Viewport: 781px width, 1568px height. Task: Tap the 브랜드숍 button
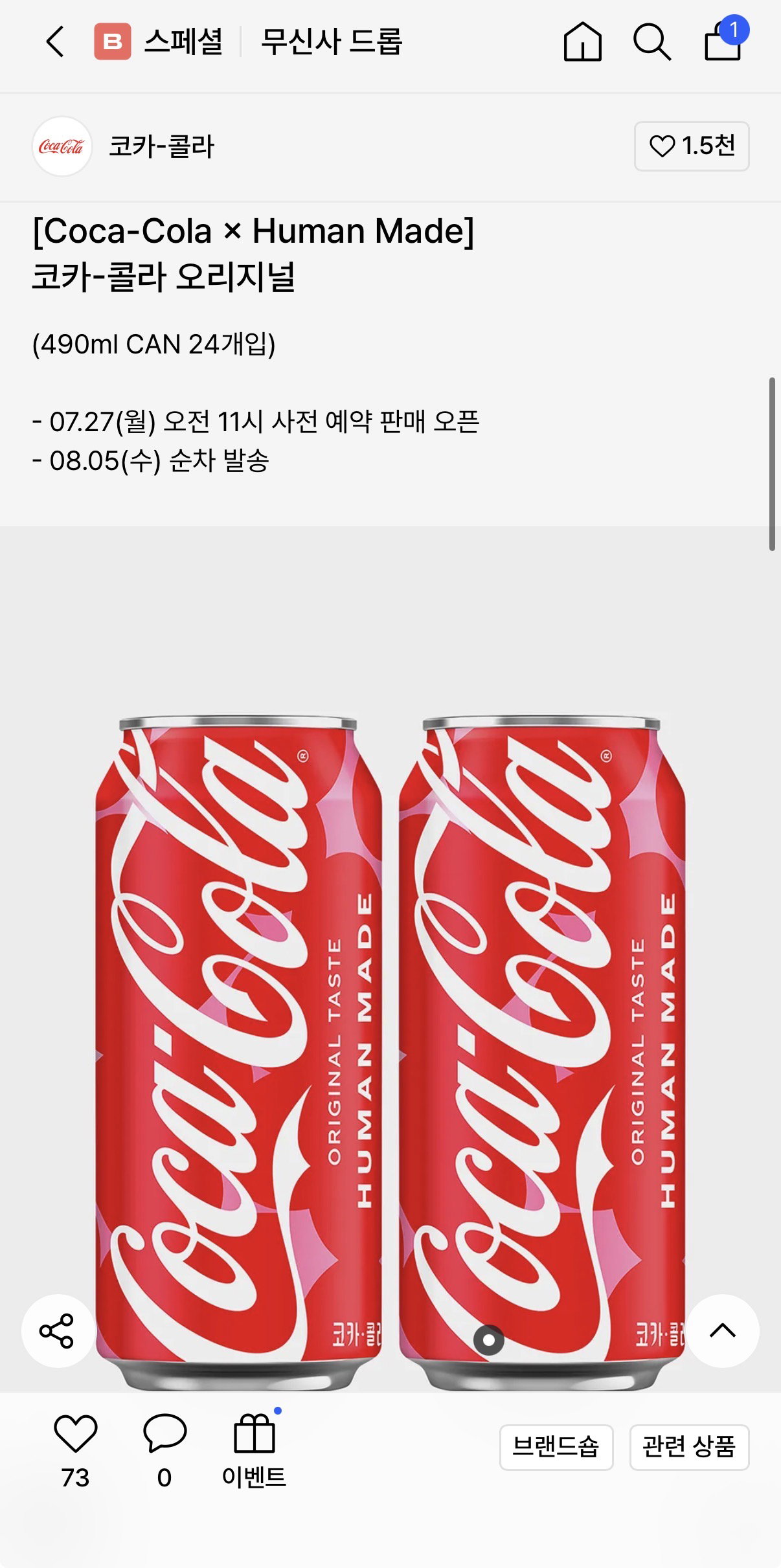coord(556,1447)
